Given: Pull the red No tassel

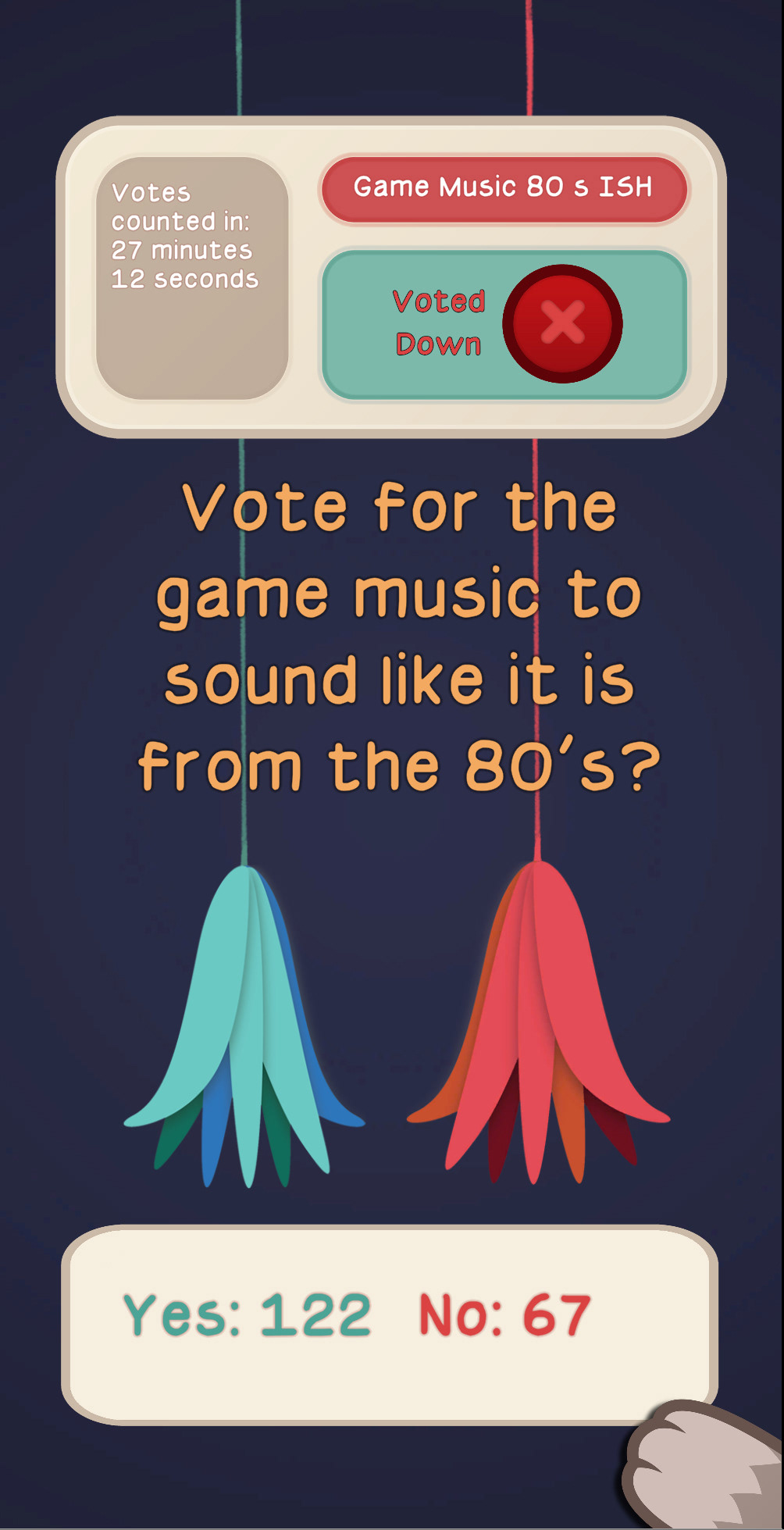Looking at the screenshot, I should click(x=538, y=1022).
